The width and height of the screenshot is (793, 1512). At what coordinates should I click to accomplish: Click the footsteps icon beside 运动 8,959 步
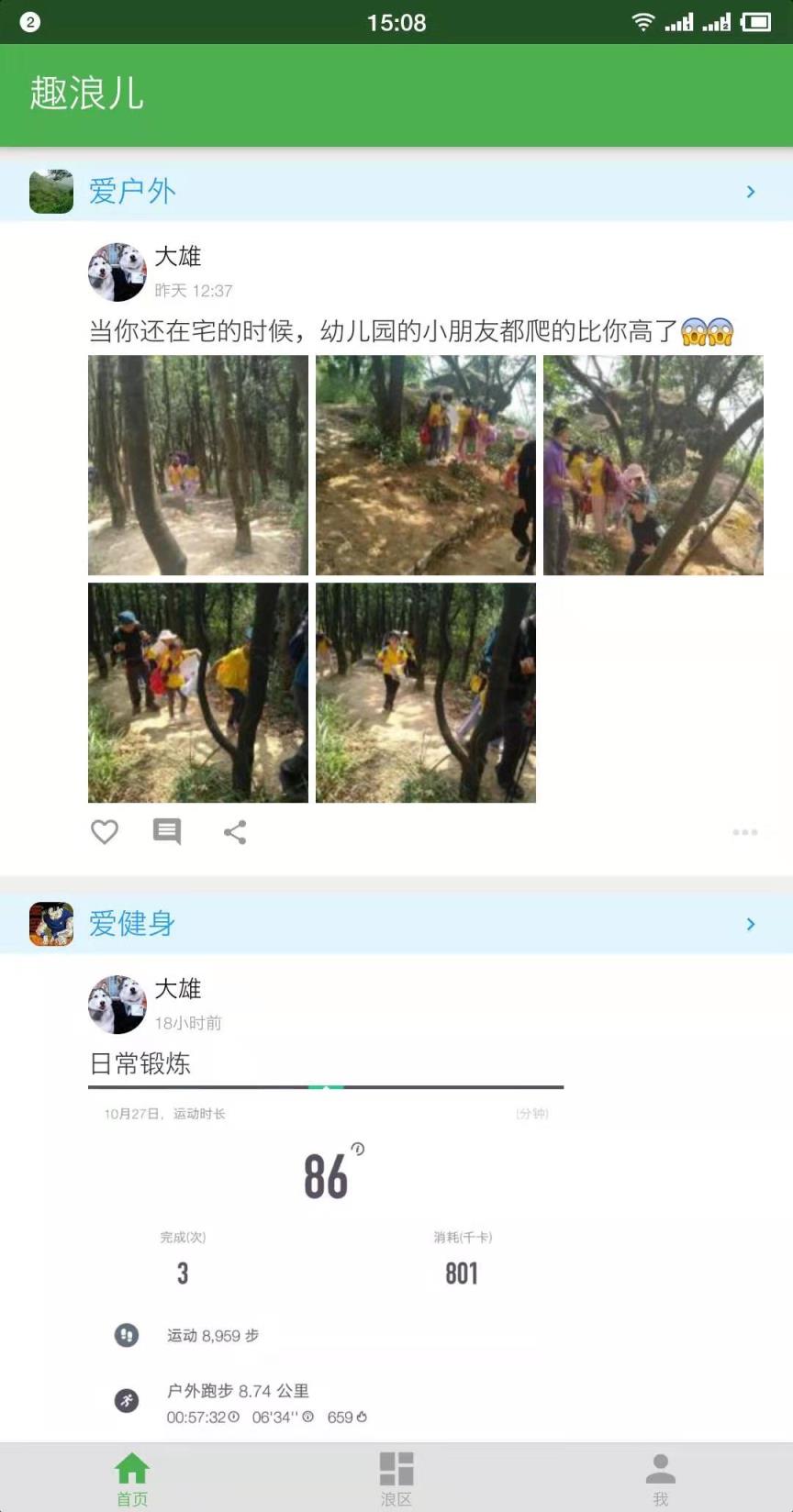click(128, 1336)
